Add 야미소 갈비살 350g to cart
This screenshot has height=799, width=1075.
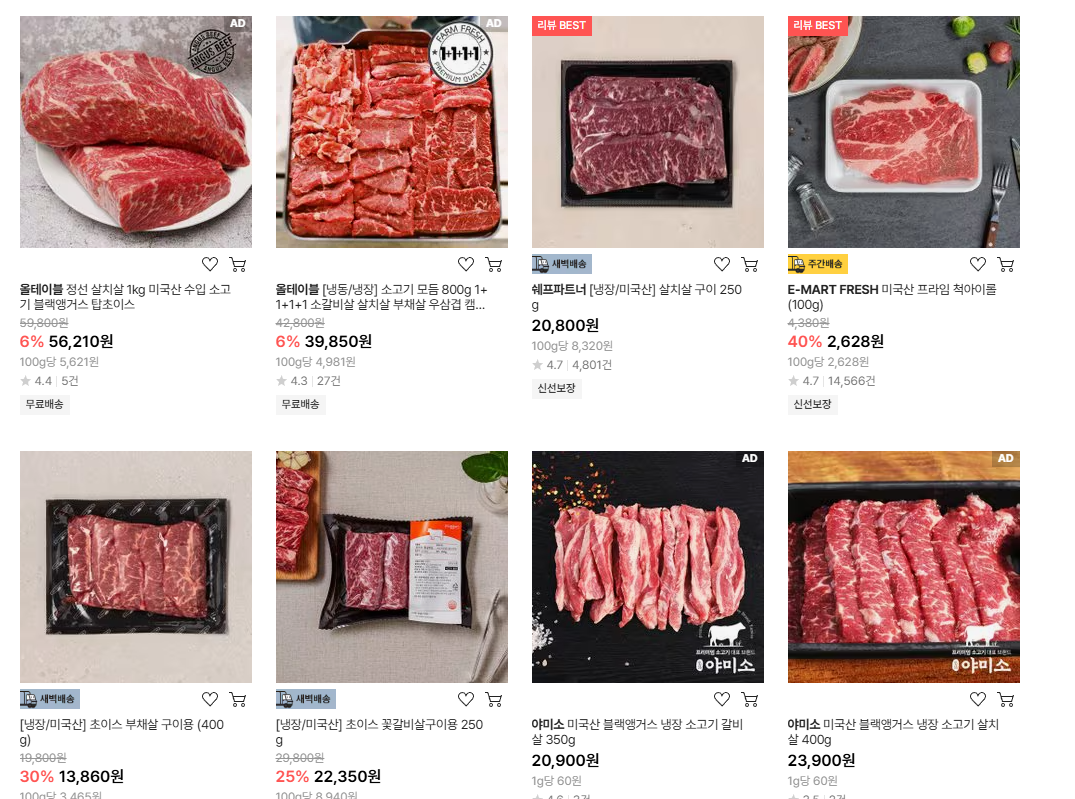[750, 699]
